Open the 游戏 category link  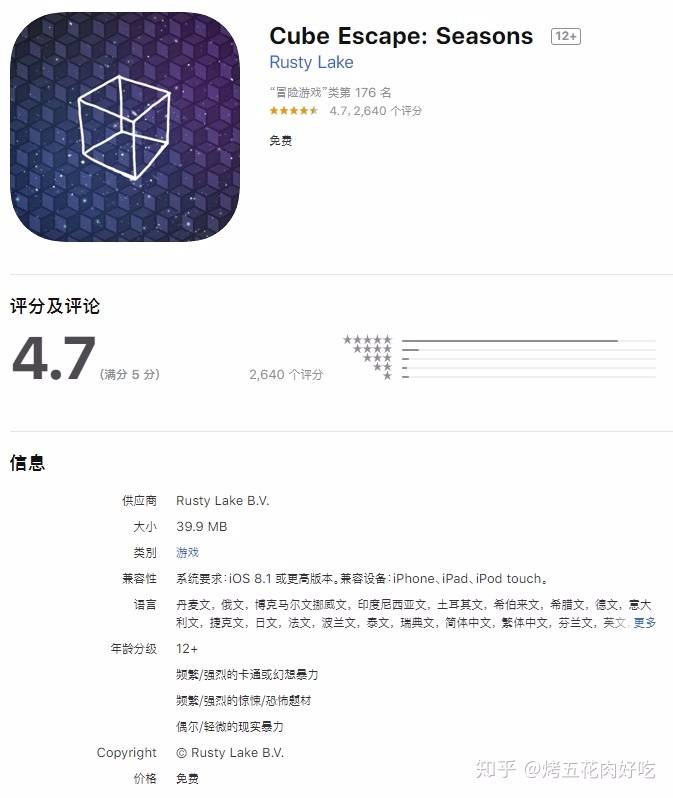(187, 552)
